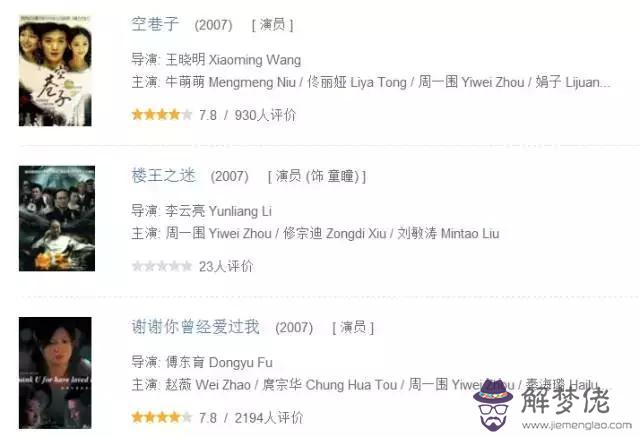Open the film title 楼王之迷
640x437 pixels.
point(163,175)
